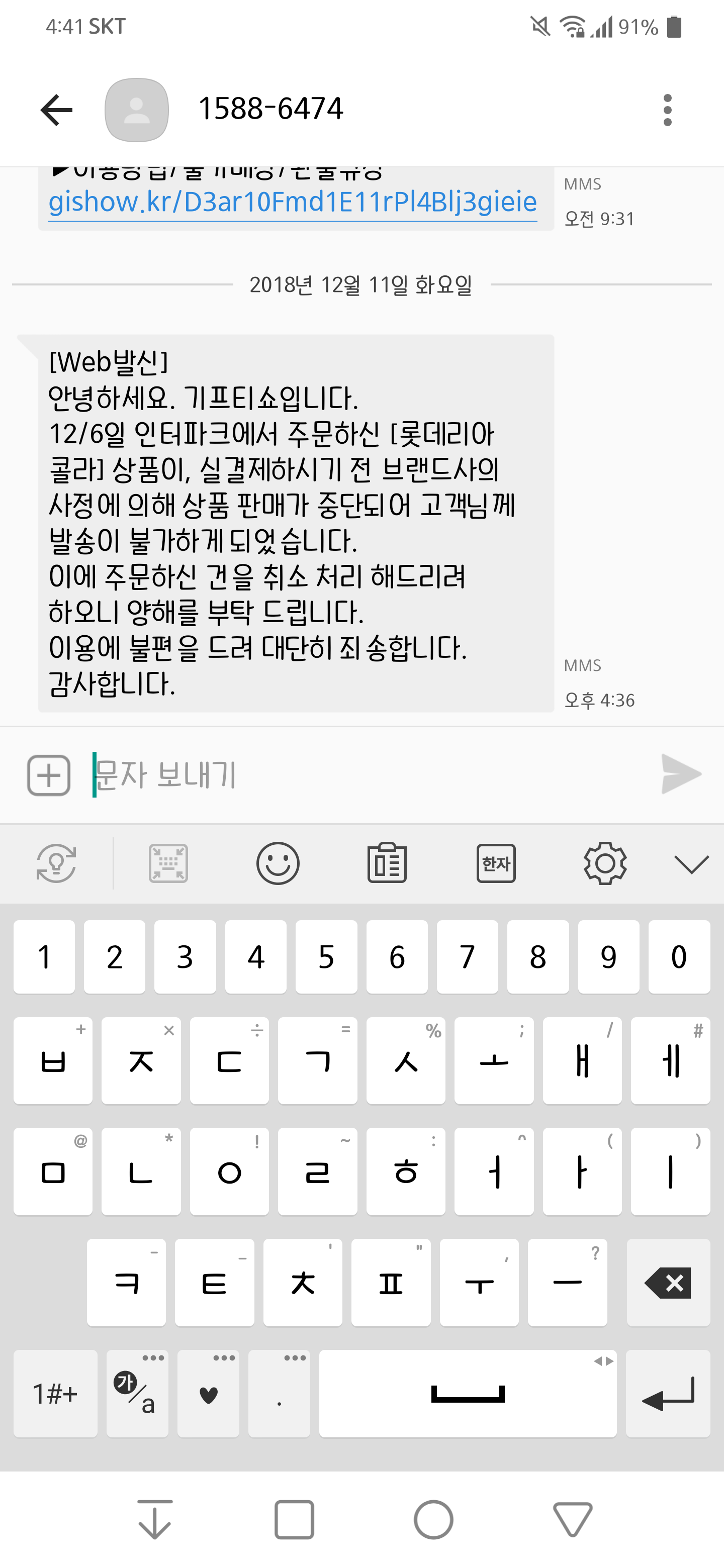The image size is (724, 1568).
Task: Open the gishow.kr link in the message
Action: [x=292, y=203]
